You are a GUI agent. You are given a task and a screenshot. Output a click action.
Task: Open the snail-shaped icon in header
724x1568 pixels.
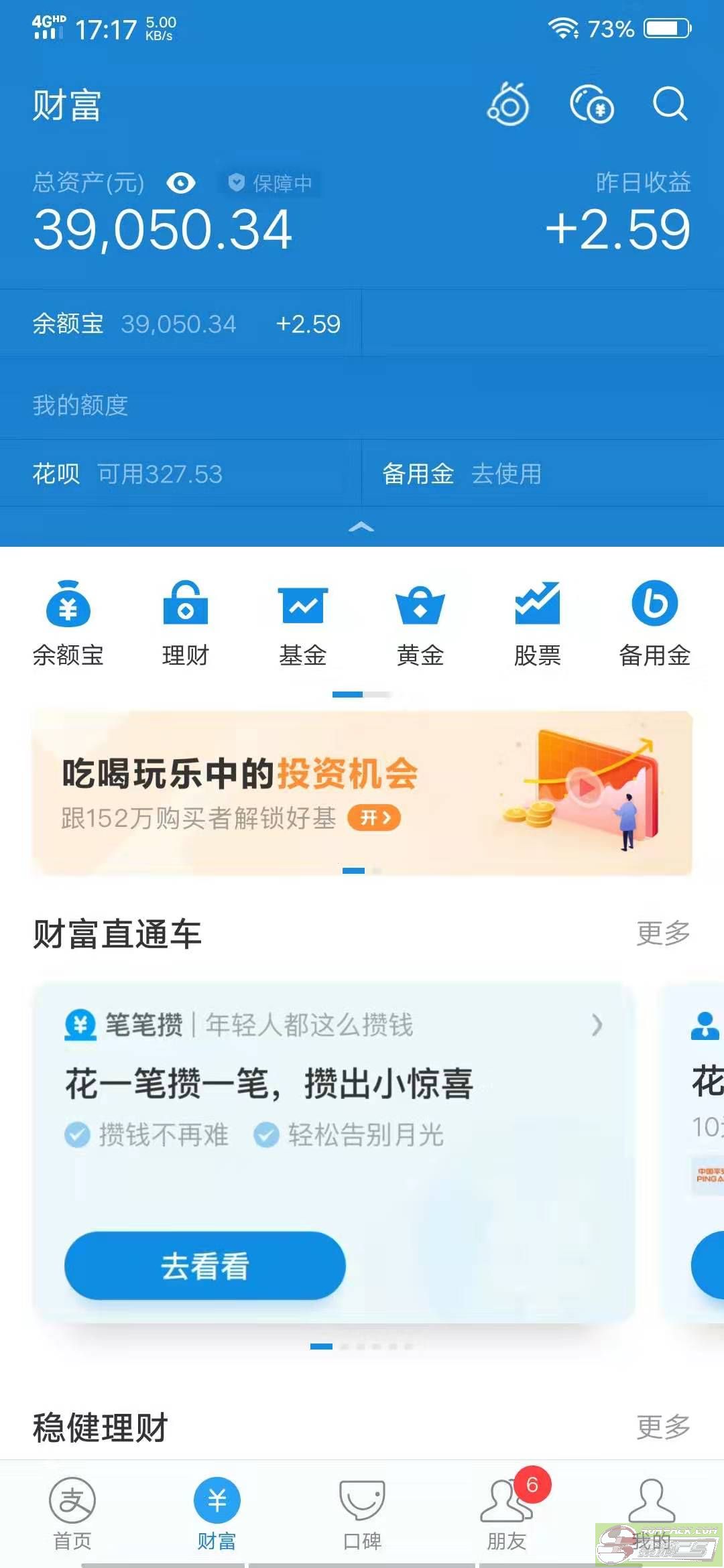pos(508,104)
